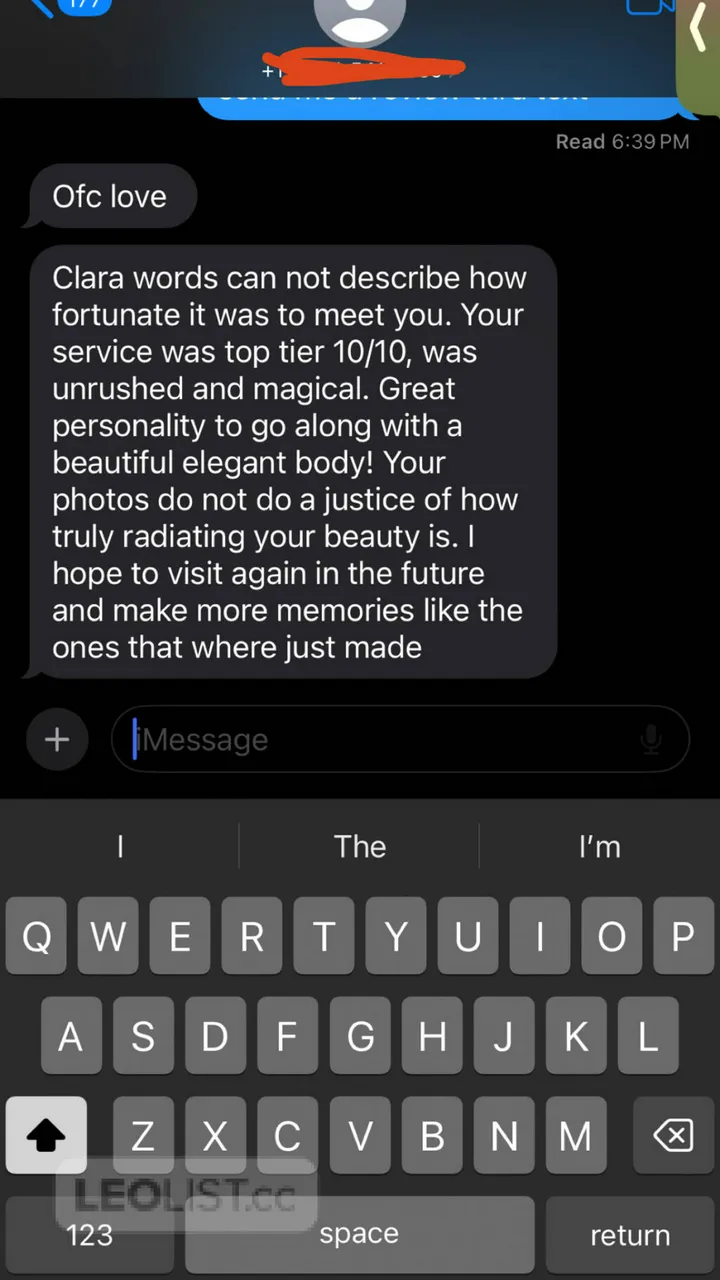The image size is (720, 1280).
Task: Tap the dictation microphone icon
Action: click(651, 740)
